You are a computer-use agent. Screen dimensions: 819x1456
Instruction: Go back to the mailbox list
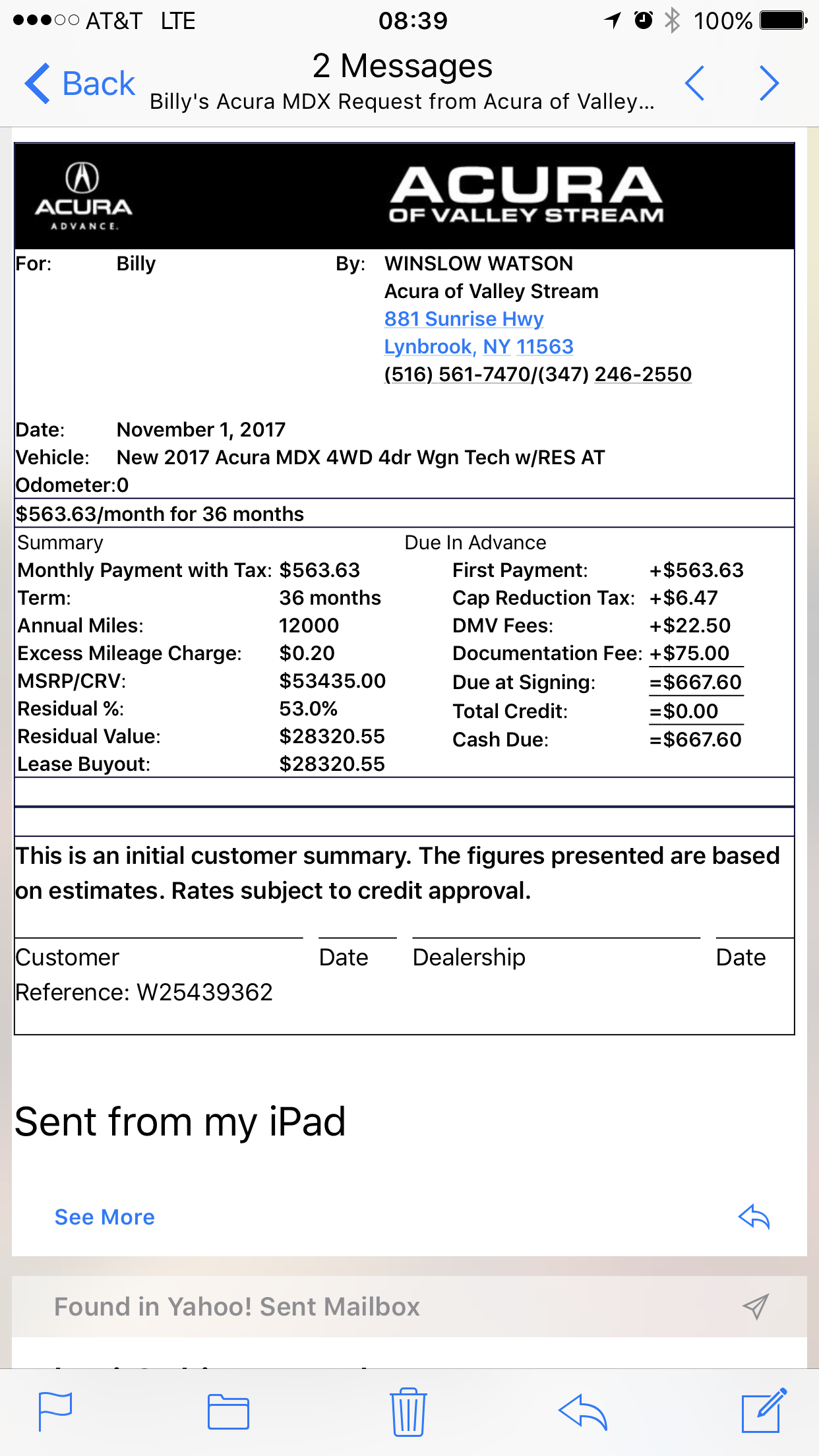tap(80, 84)
